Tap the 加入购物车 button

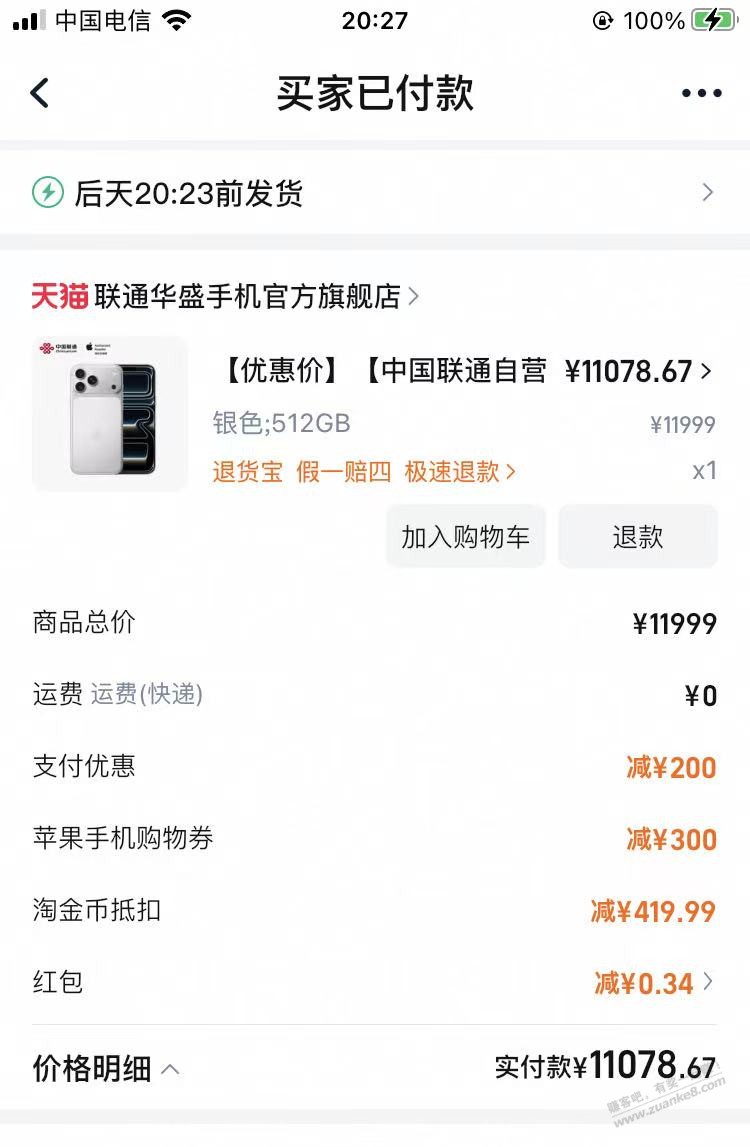point(465,537)
